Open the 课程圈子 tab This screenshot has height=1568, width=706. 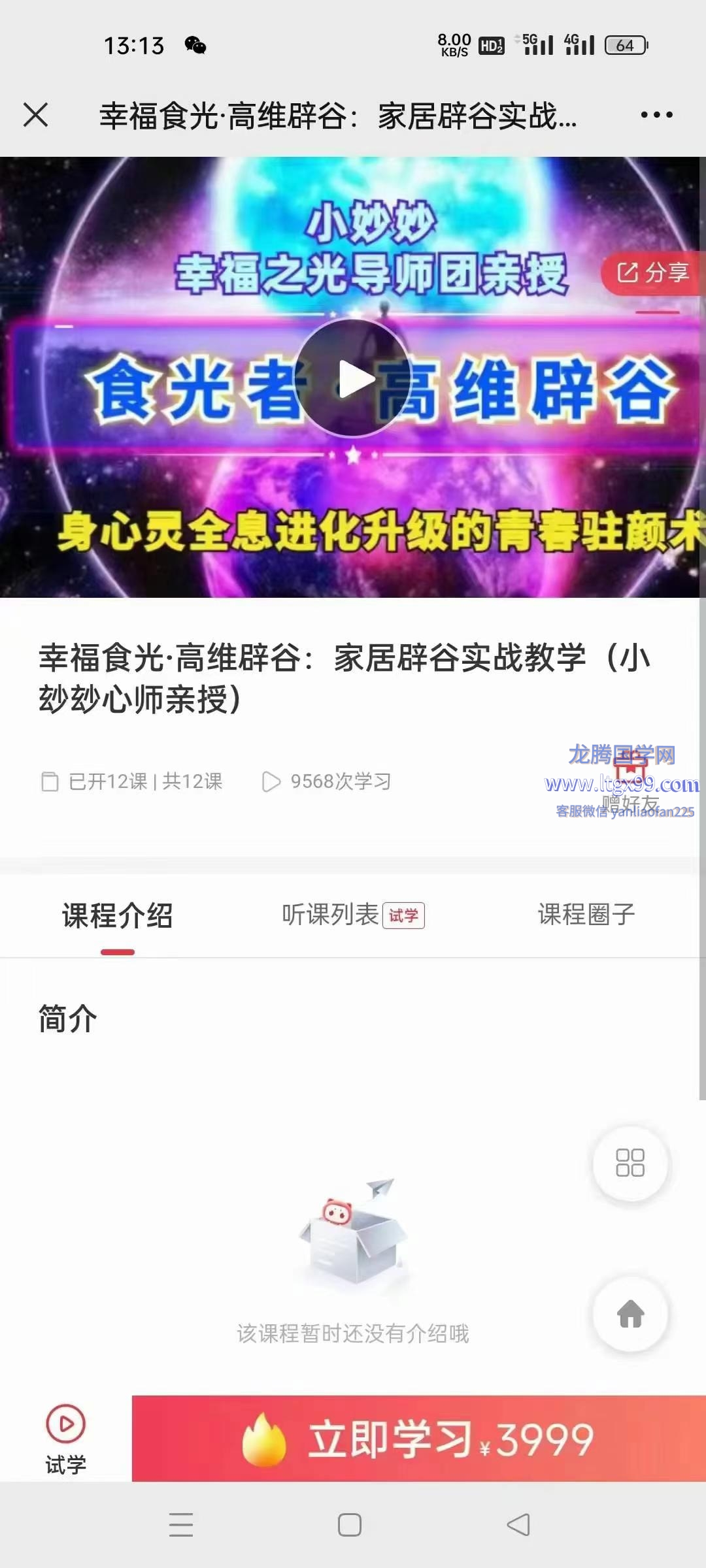pos(586,915)
